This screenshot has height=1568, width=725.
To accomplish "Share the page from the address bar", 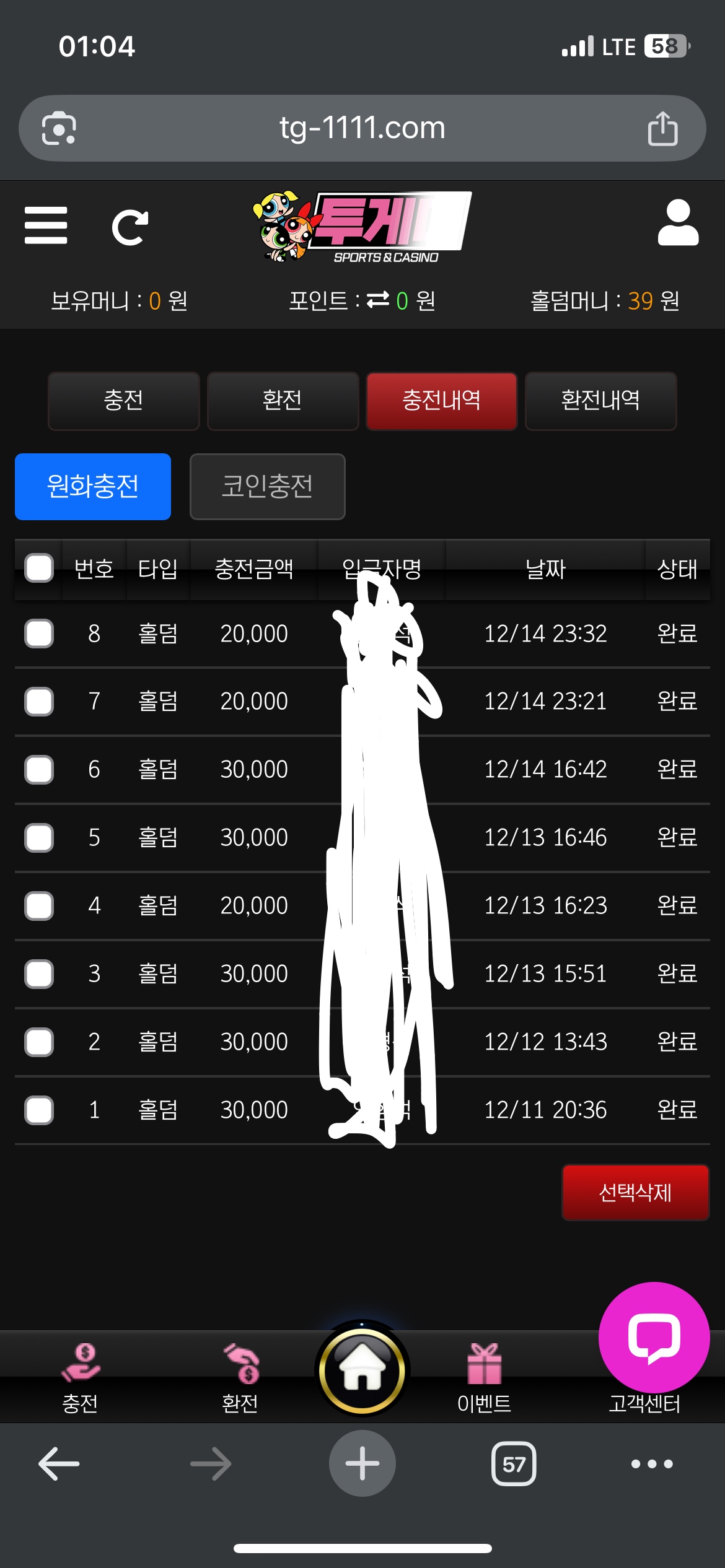I will coord(662,129).
